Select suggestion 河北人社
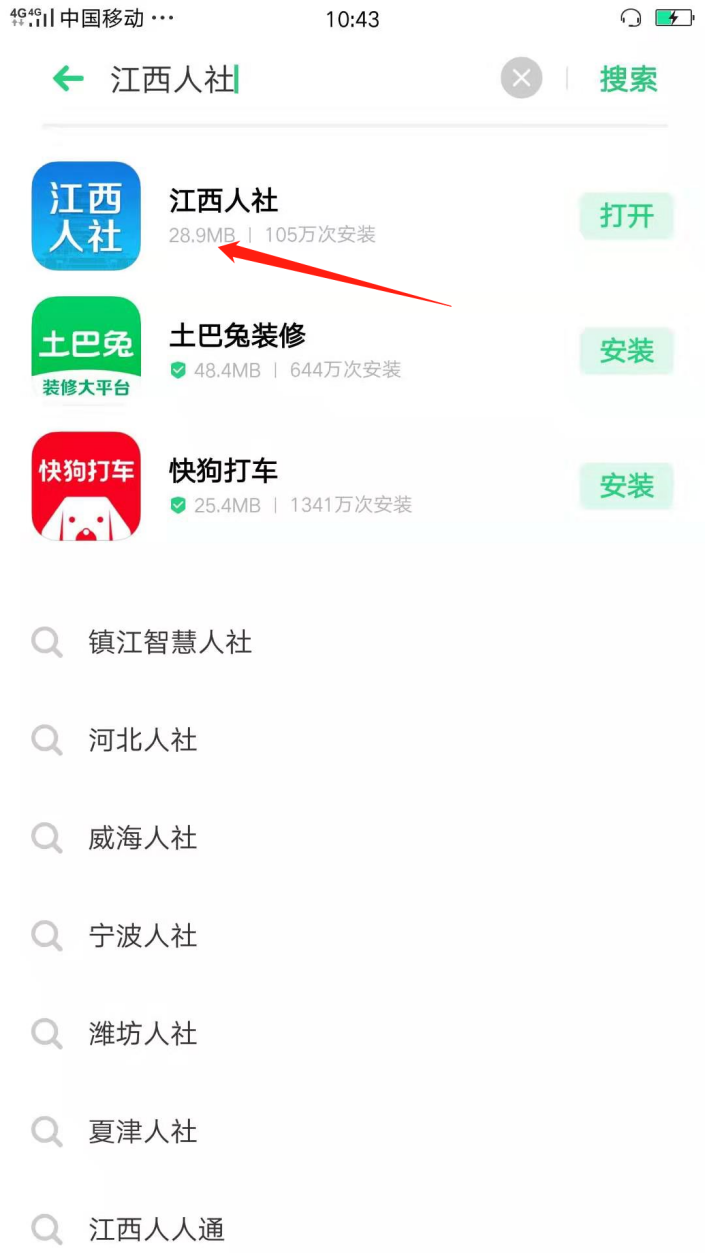 pos(143,740)
